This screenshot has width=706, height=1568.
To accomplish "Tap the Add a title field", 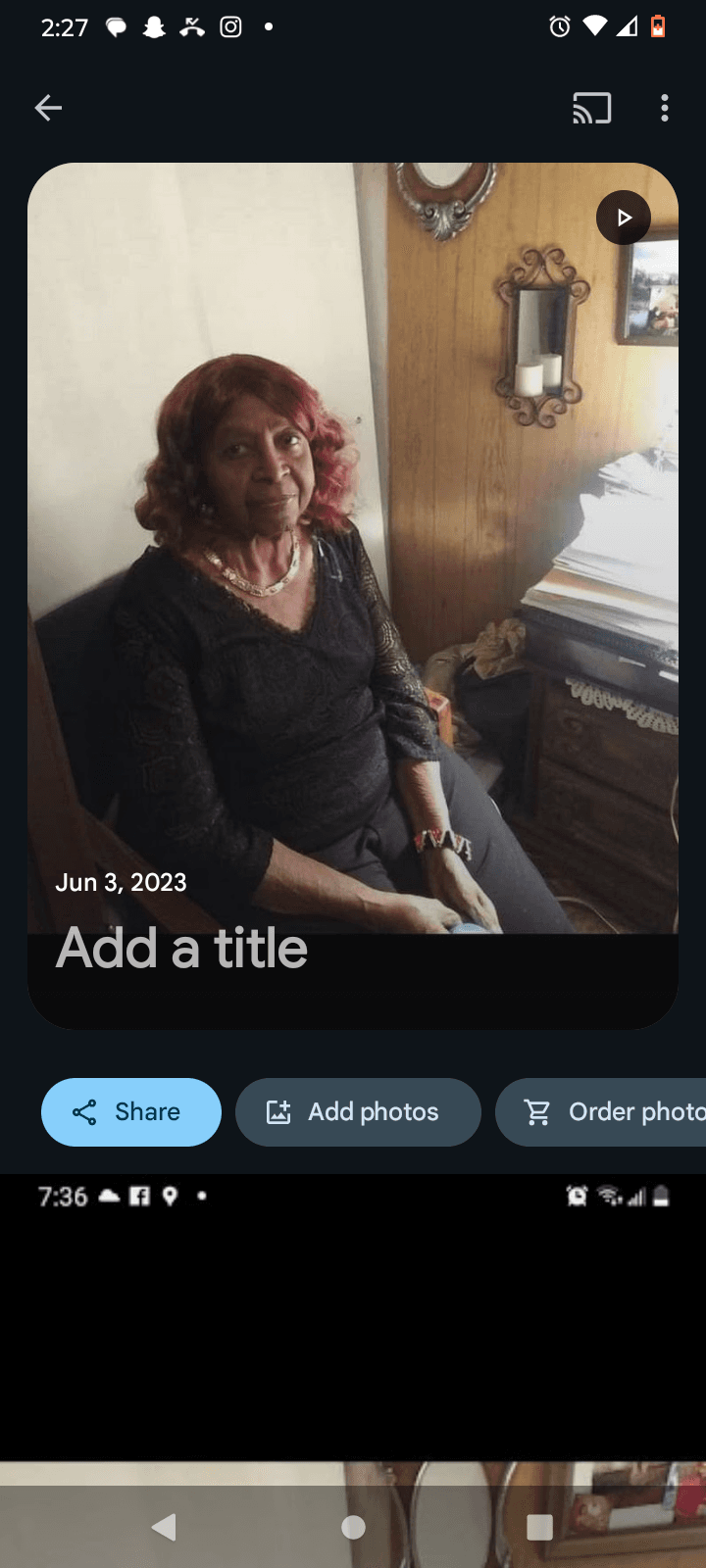I will (x=182, y=949).
